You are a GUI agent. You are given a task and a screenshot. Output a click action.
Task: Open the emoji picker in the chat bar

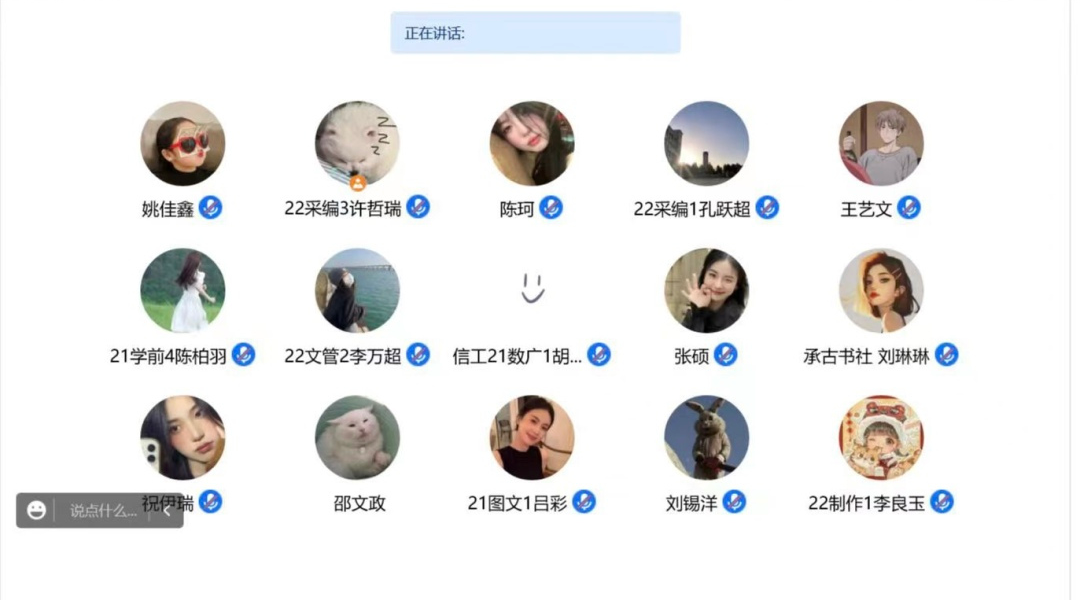pyautogui.click(x=37, y=511)
